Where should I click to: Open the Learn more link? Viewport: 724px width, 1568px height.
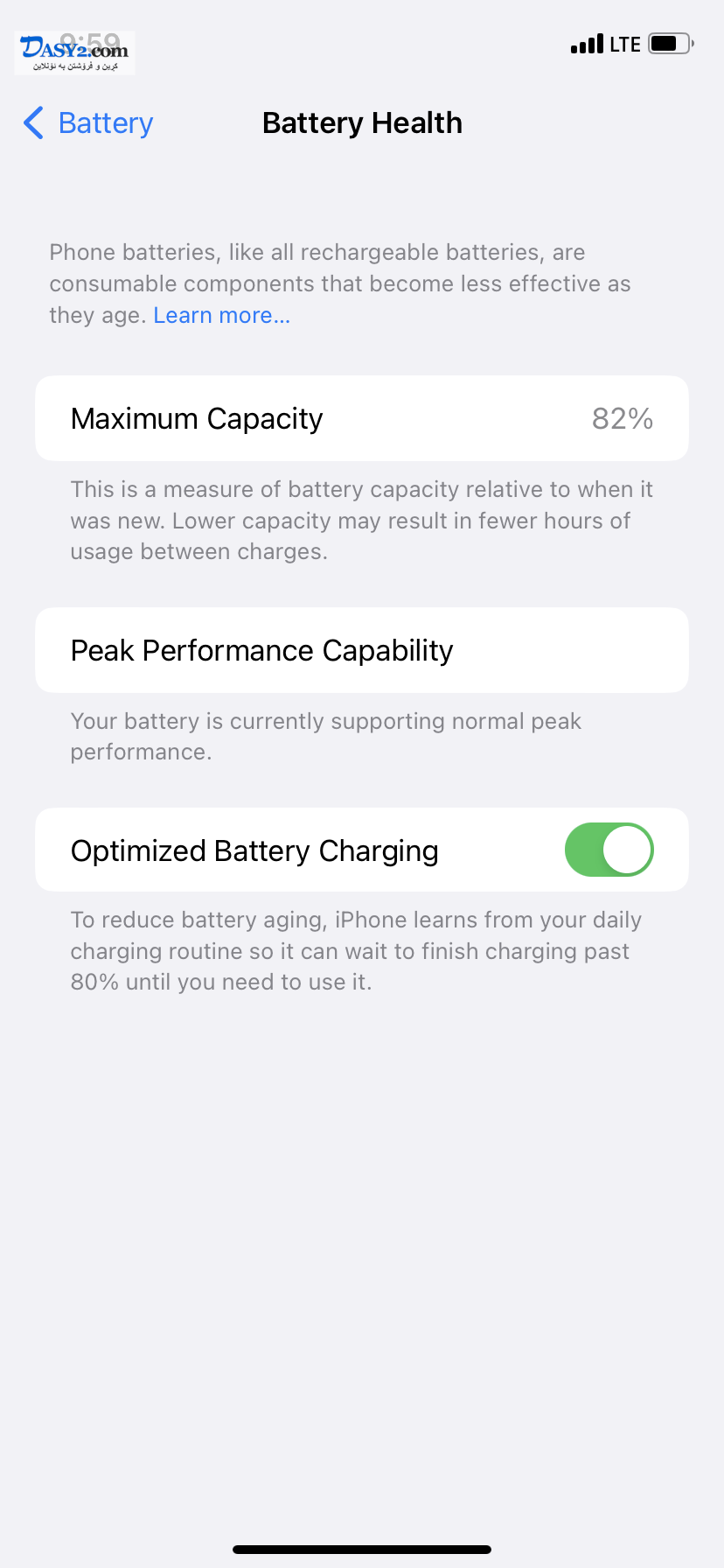click(x=222, y=315)
